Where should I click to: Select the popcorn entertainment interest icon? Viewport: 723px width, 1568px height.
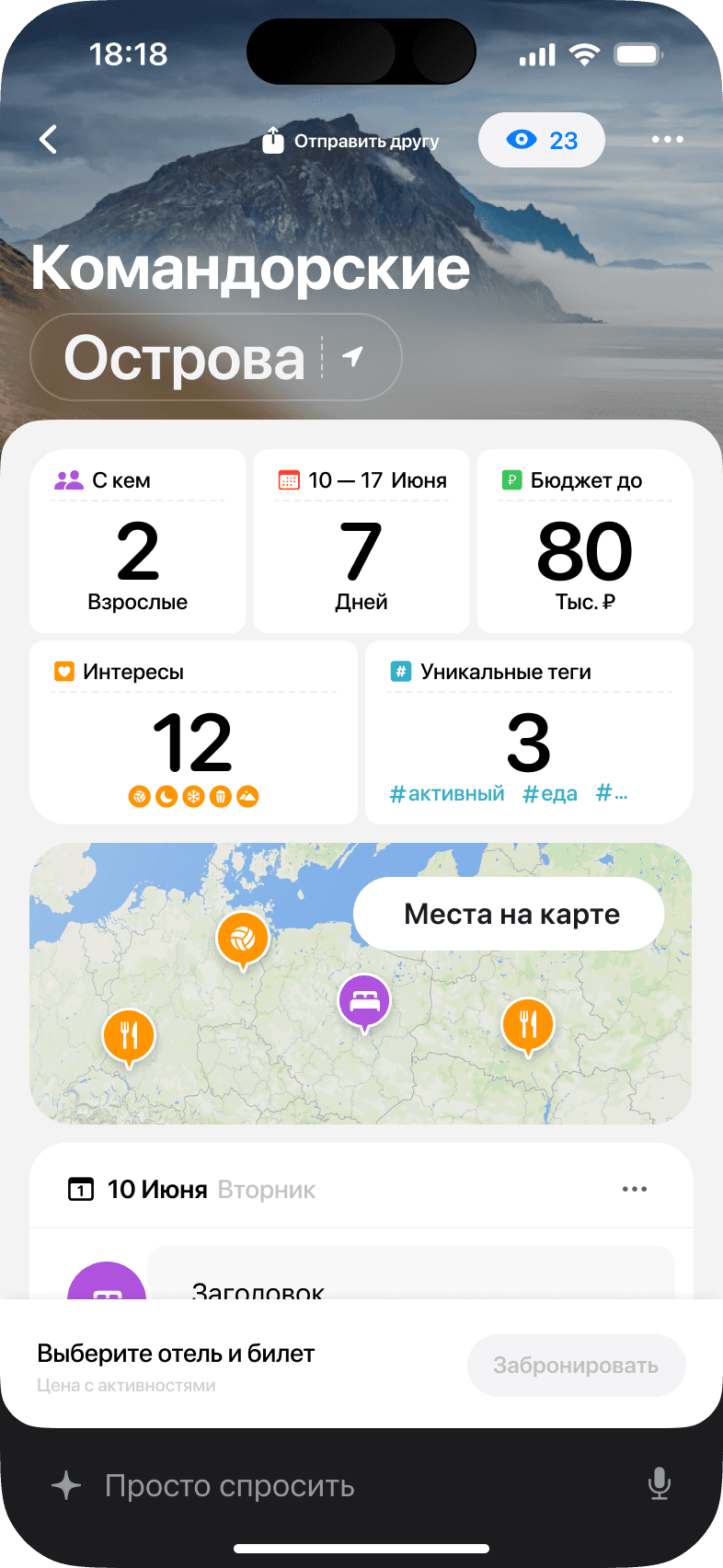[x=221, y=796]
